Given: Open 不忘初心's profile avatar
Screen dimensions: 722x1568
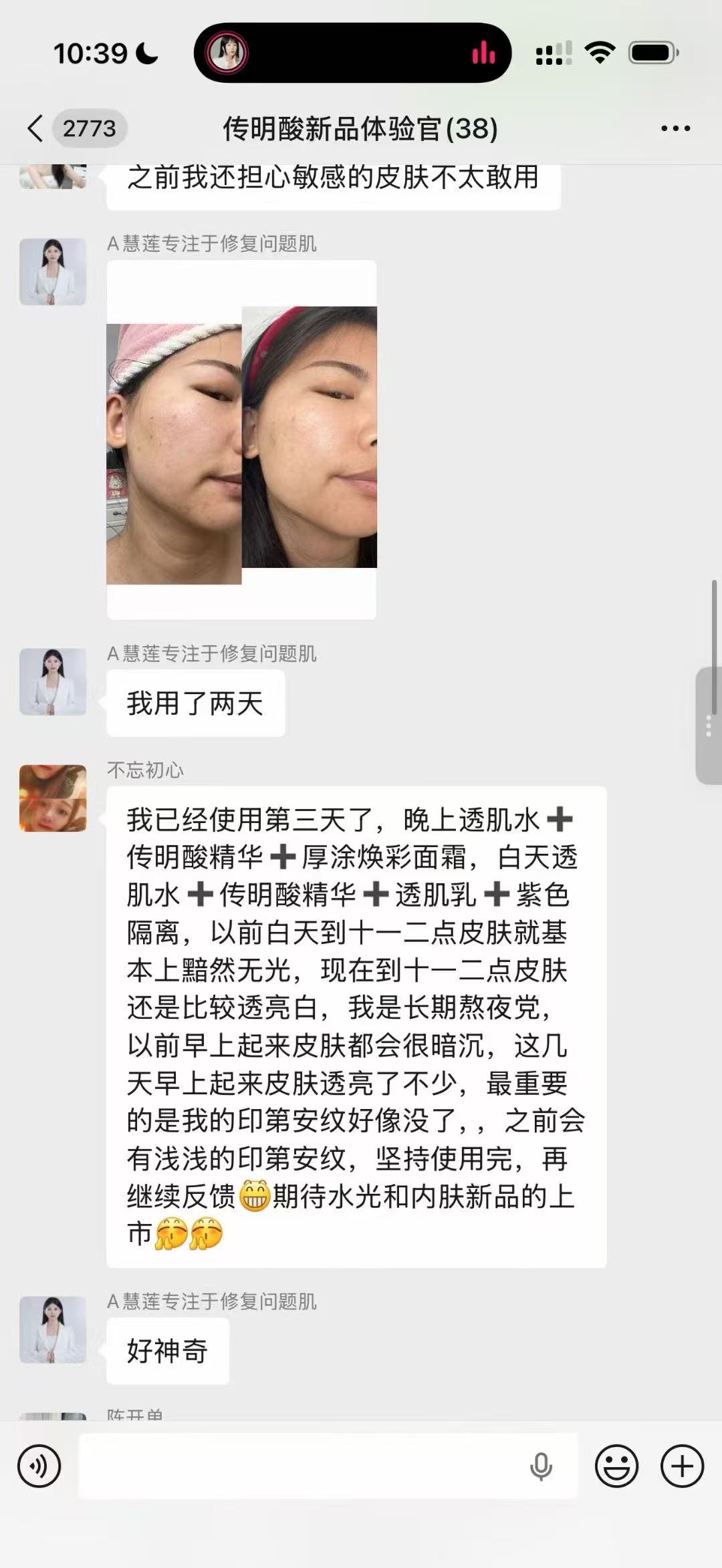Looking at the screenshot, I should [53, 798].
